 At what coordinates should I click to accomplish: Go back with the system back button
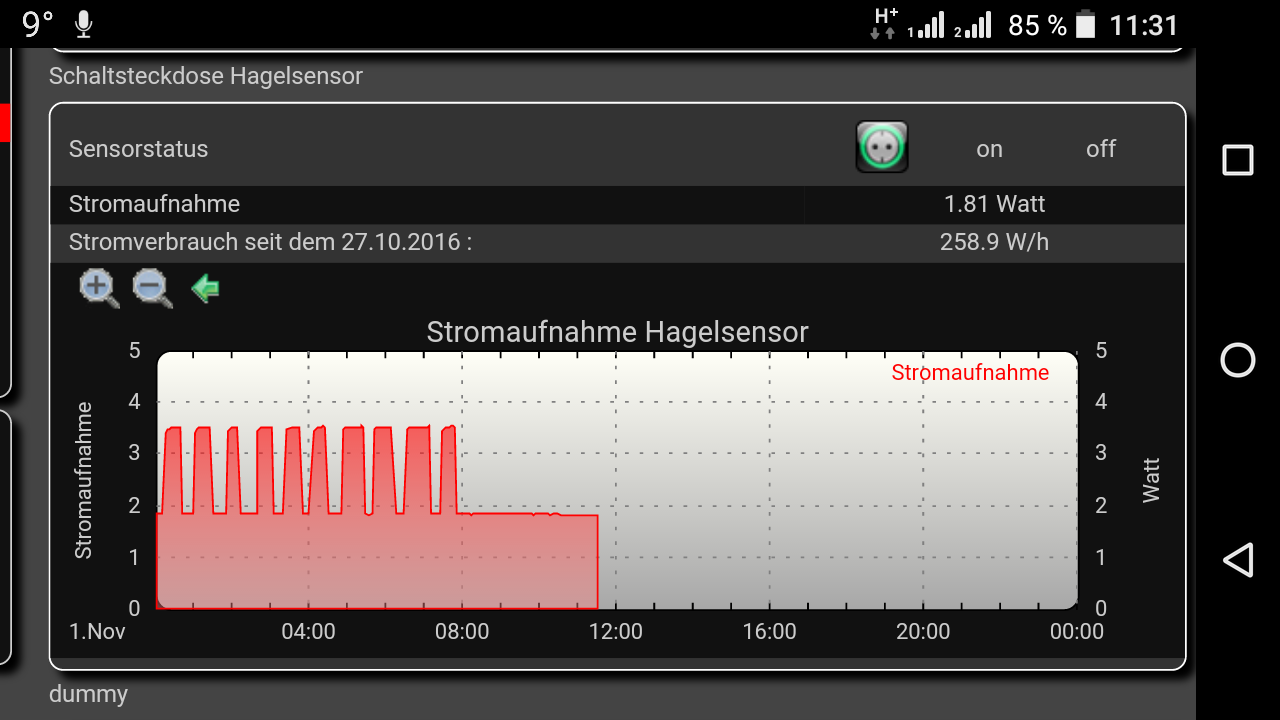1238,560
